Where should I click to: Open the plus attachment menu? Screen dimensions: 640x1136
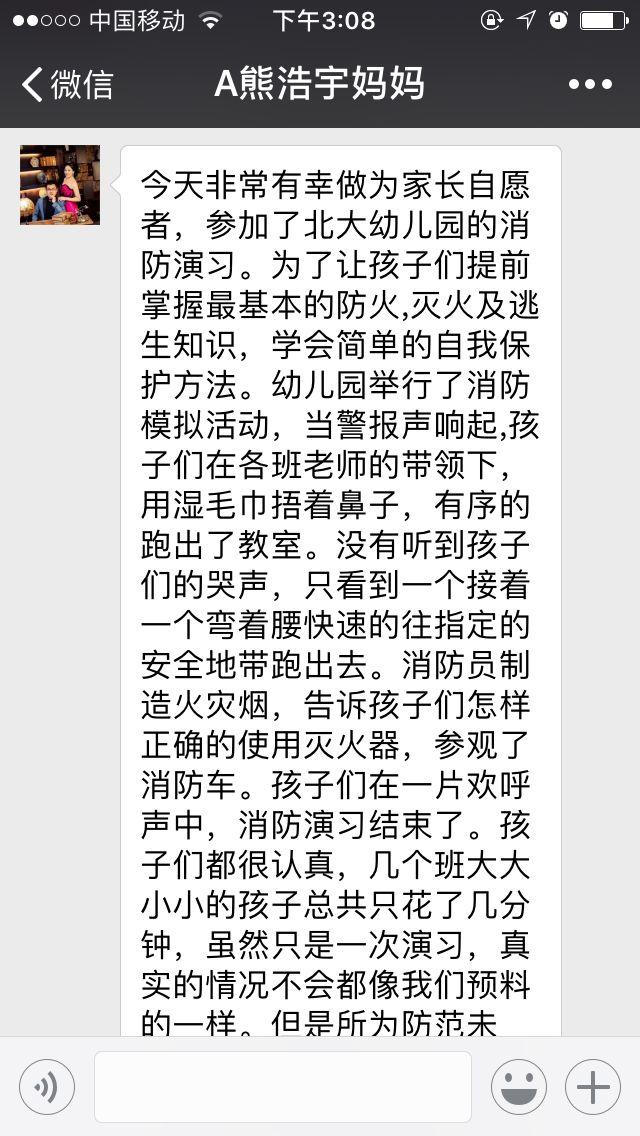pyautogui.click(x=593, y=1087)
